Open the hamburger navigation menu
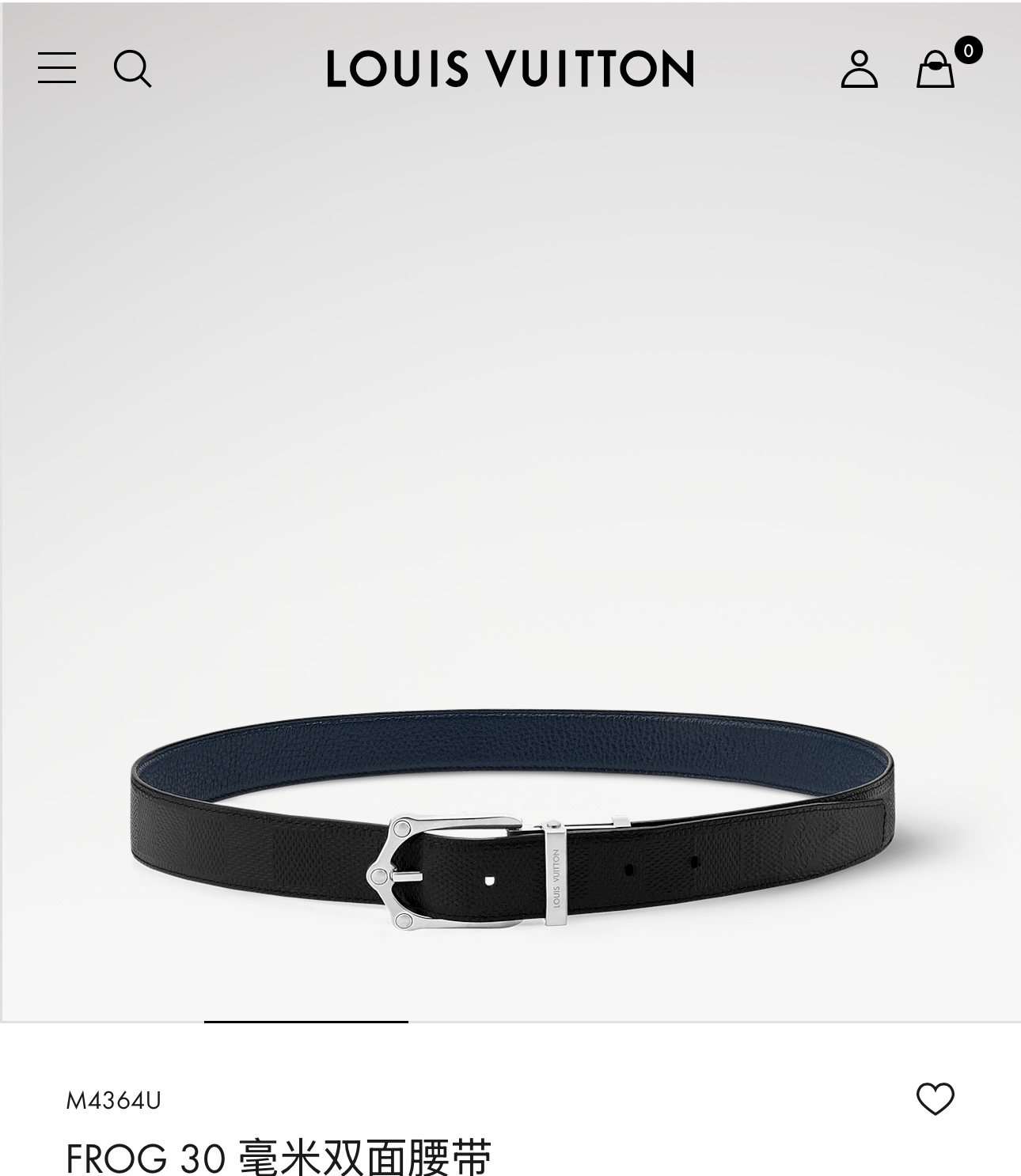This screenshot has width=1021, height=1176. coord(57,68)
